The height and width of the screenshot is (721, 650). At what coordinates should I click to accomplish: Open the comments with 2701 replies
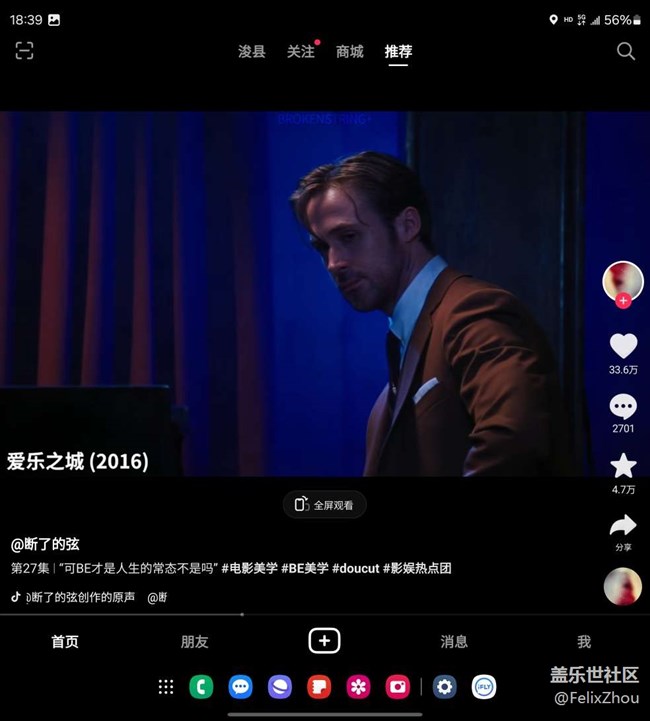[x=623, y=406]
